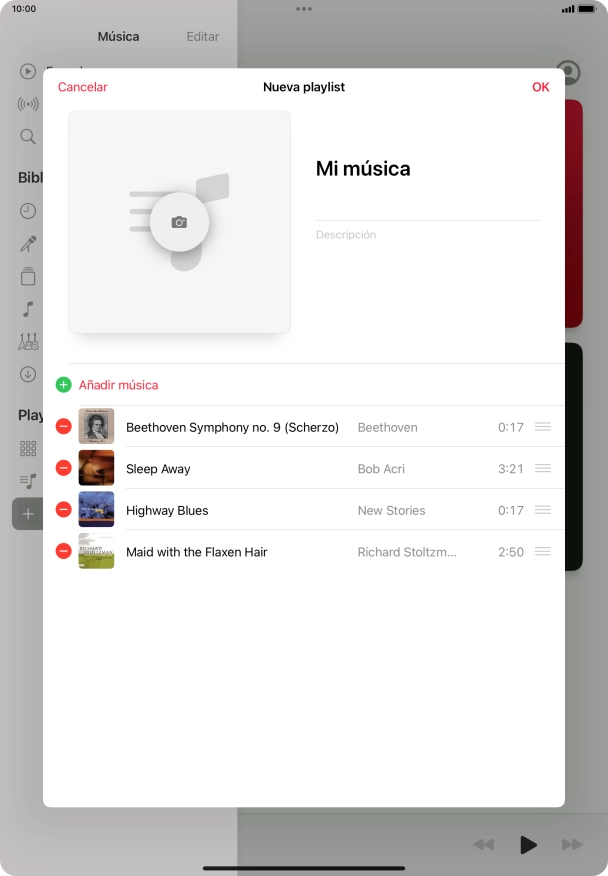Screen dimensions: 608x876
Task: Tap Añadir música to add songs
Action: 118,385
